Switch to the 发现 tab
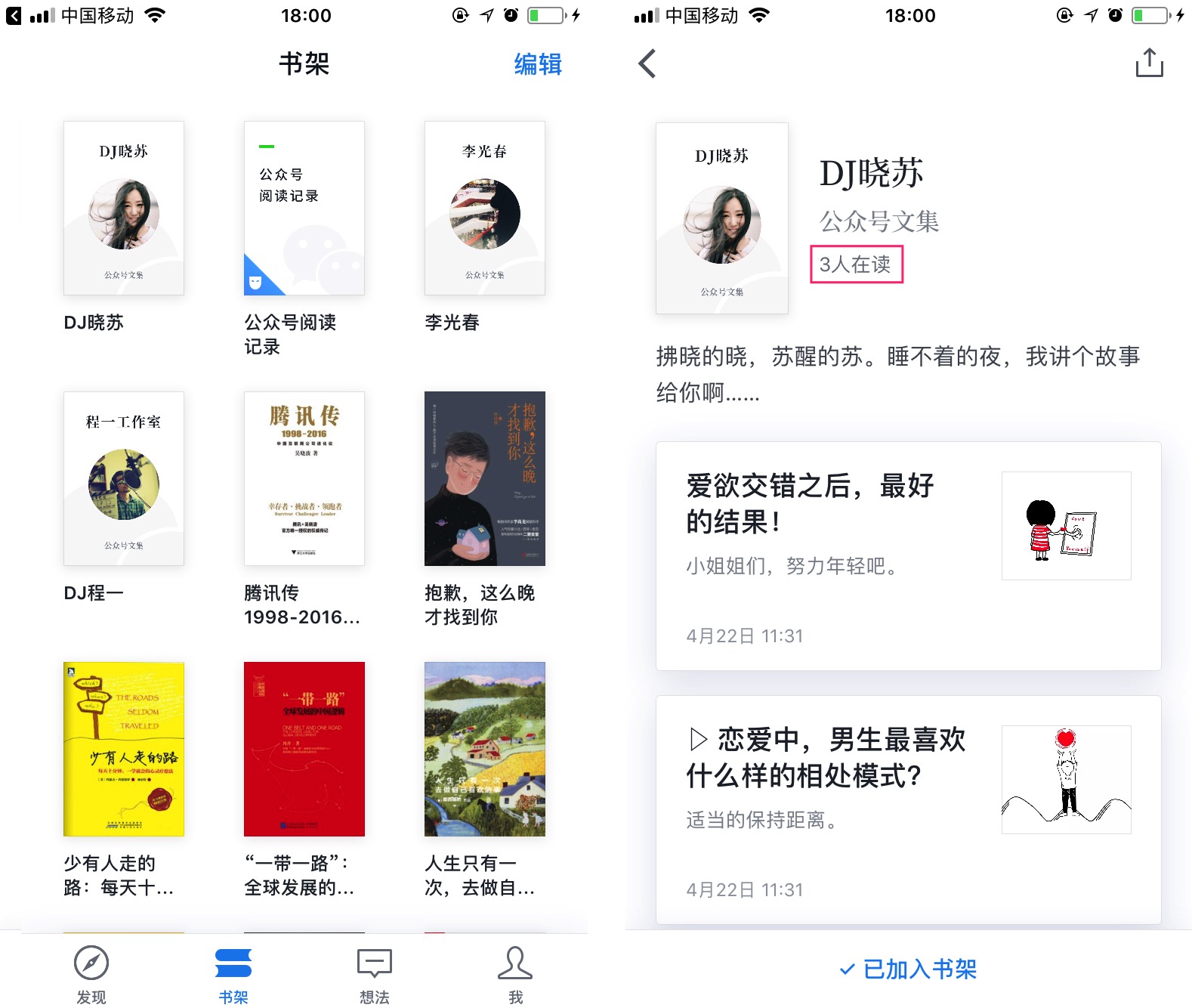This screenshot has height=1008, width=1192. pyautogui.click(x=91, y=974)
